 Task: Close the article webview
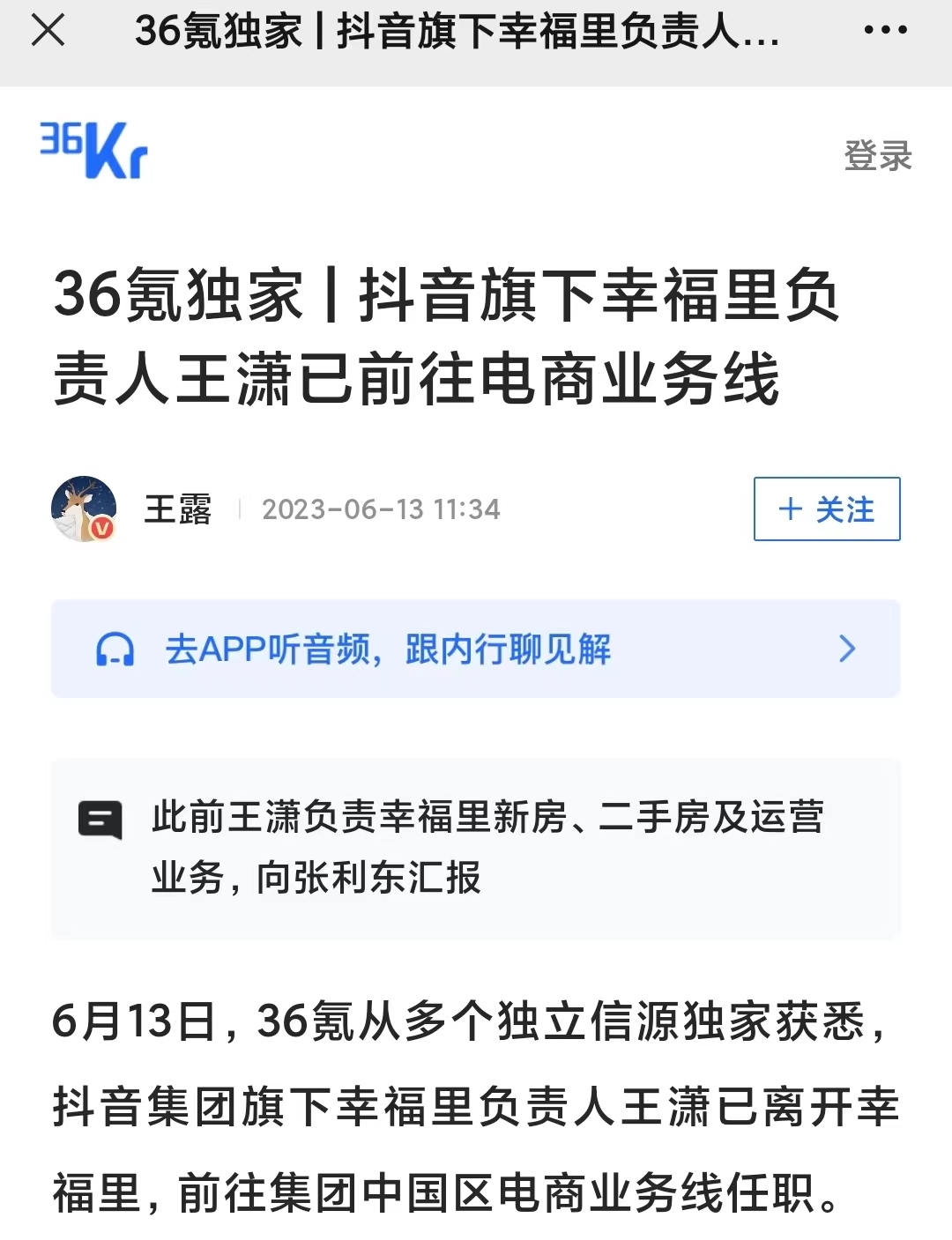pos(48,32)
